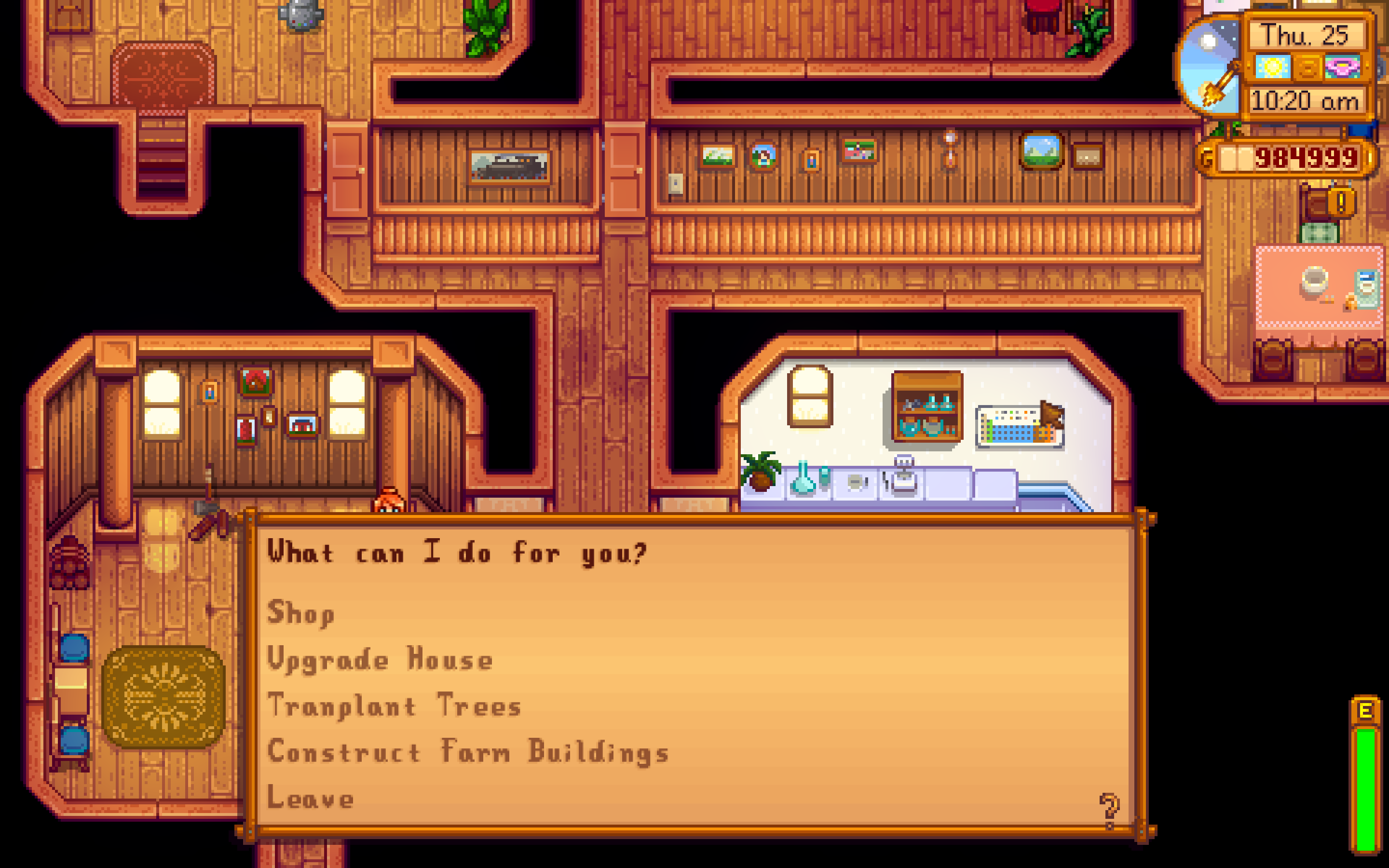Image resolution: width=1389 pixels, height=868 pixels.
Task: Open the quest journal exclamation icon
Action: coord(1341,202)
